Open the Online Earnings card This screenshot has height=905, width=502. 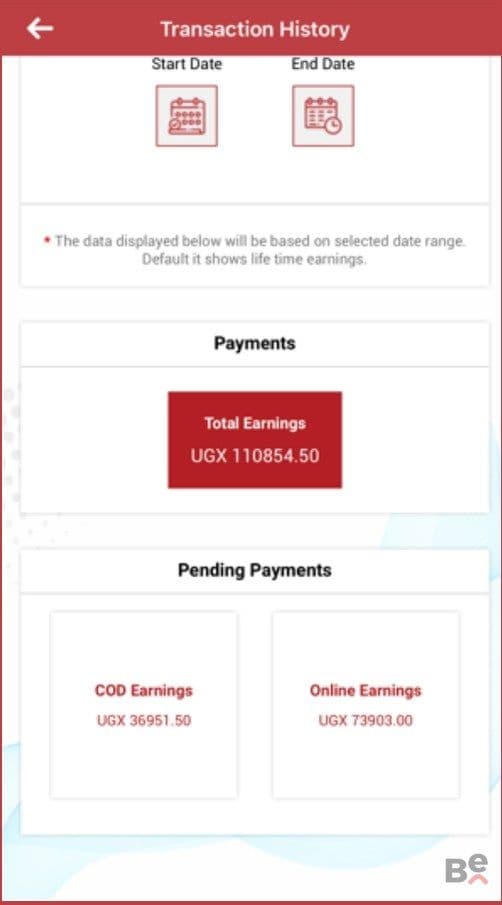coord(366,705)
